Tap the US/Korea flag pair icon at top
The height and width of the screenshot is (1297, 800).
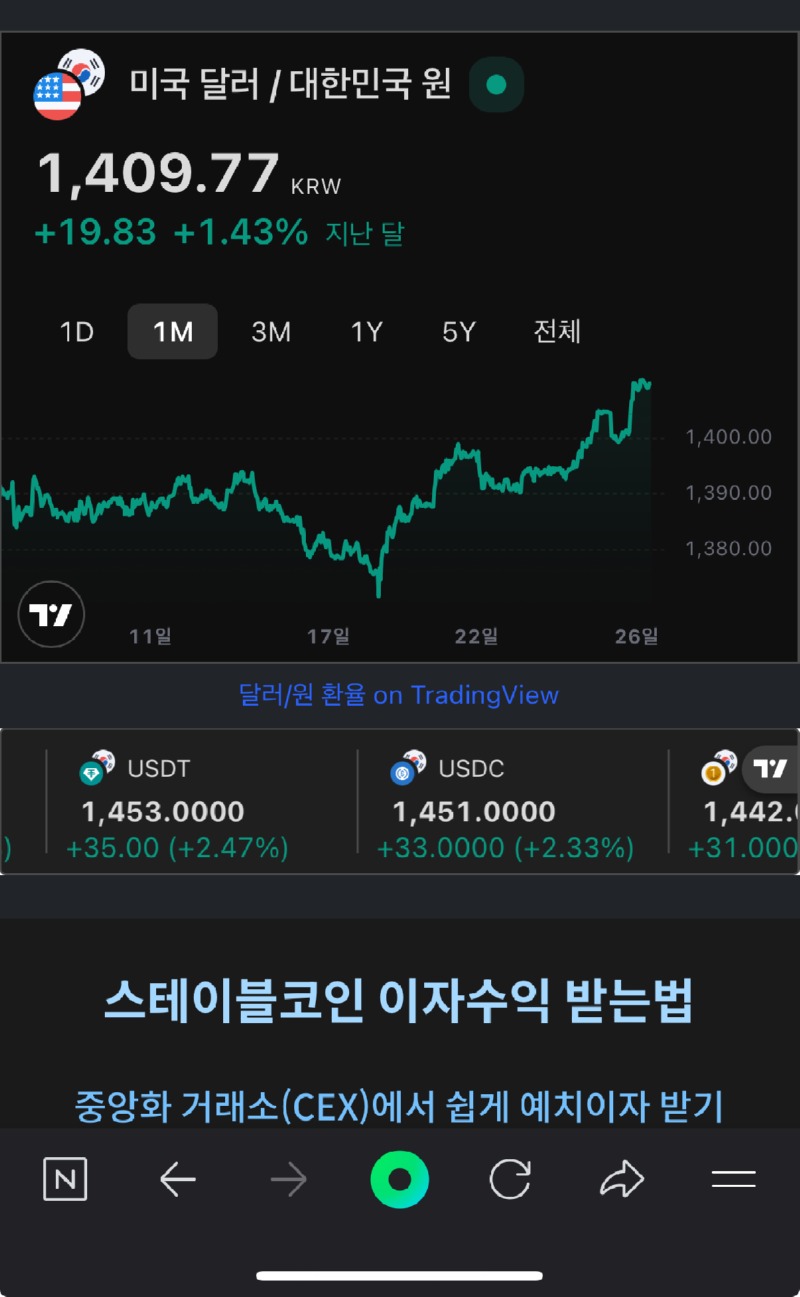(67, 85)
